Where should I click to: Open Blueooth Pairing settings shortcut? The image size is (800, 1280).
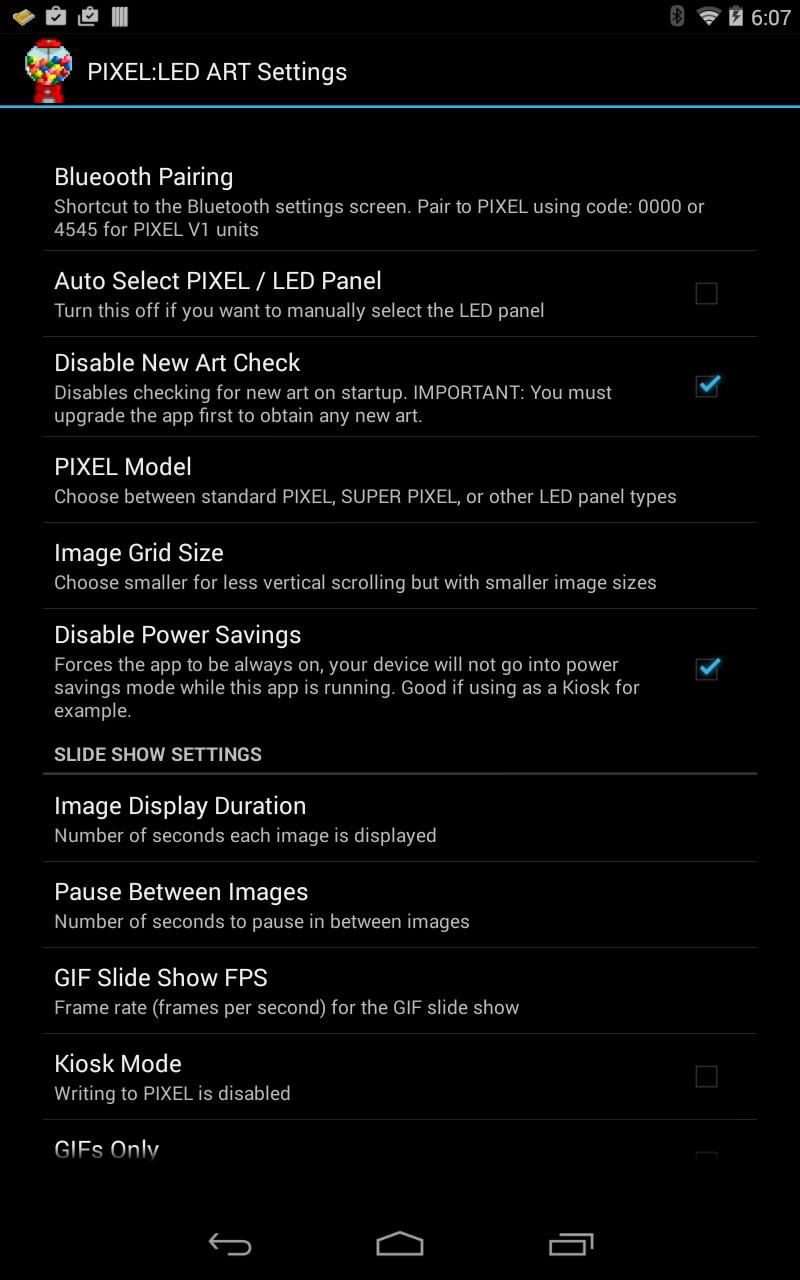(x=400, y=201)
